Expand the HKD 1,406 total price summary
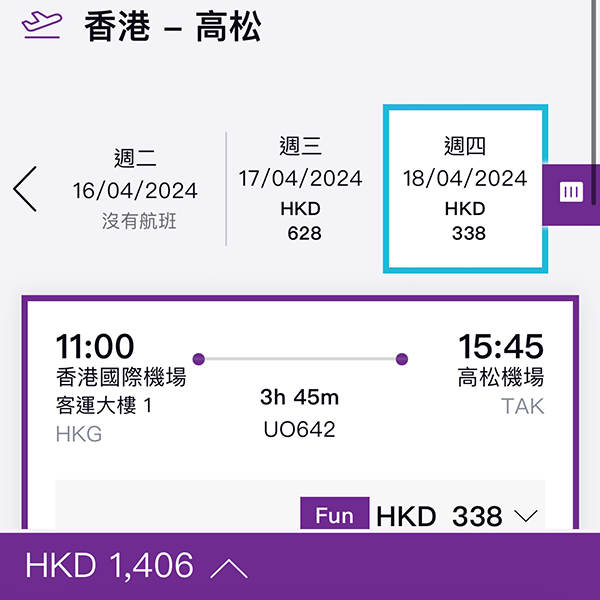The height and width of the screenshot is (600, 600). (x=230, y=567)
